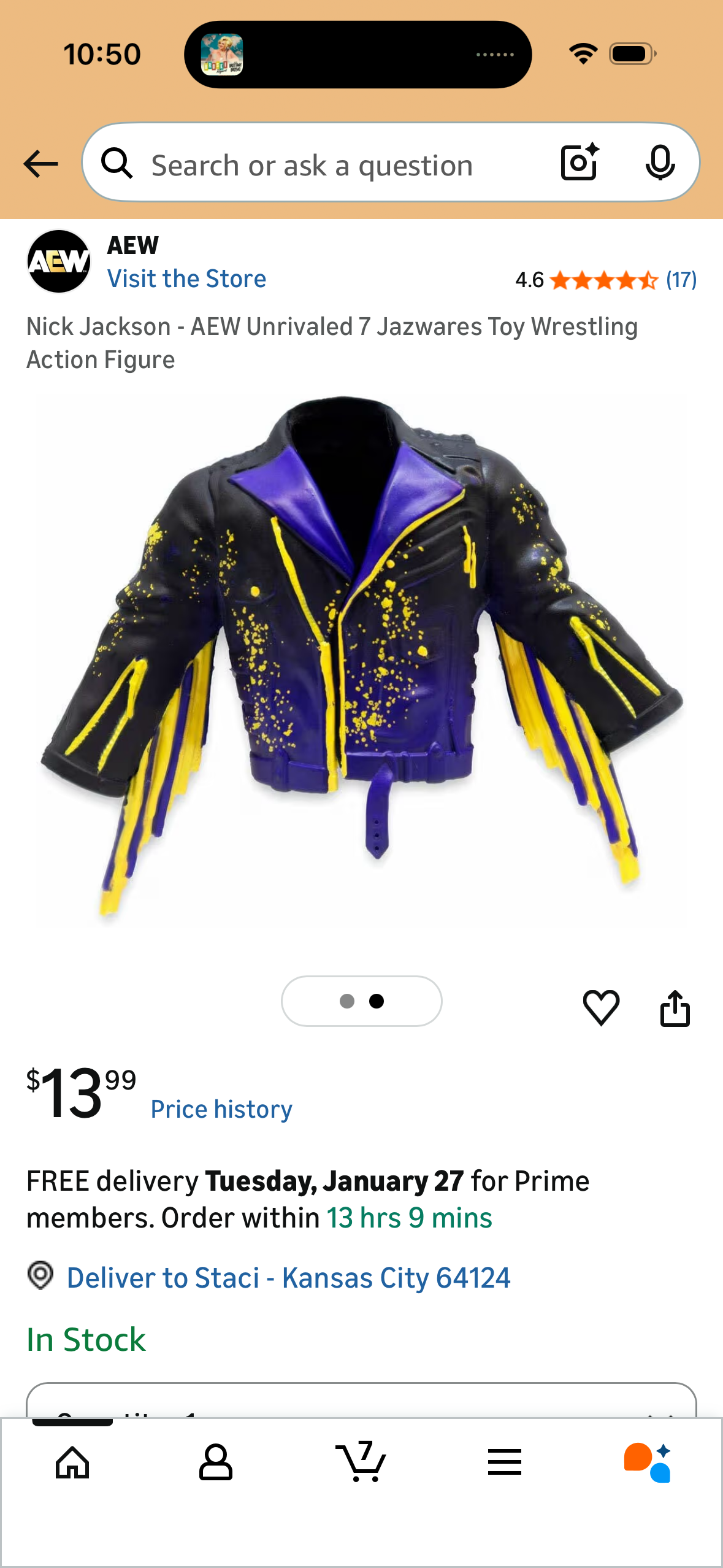
Task: Switch to the Home tab
Action: (72, 1462)
